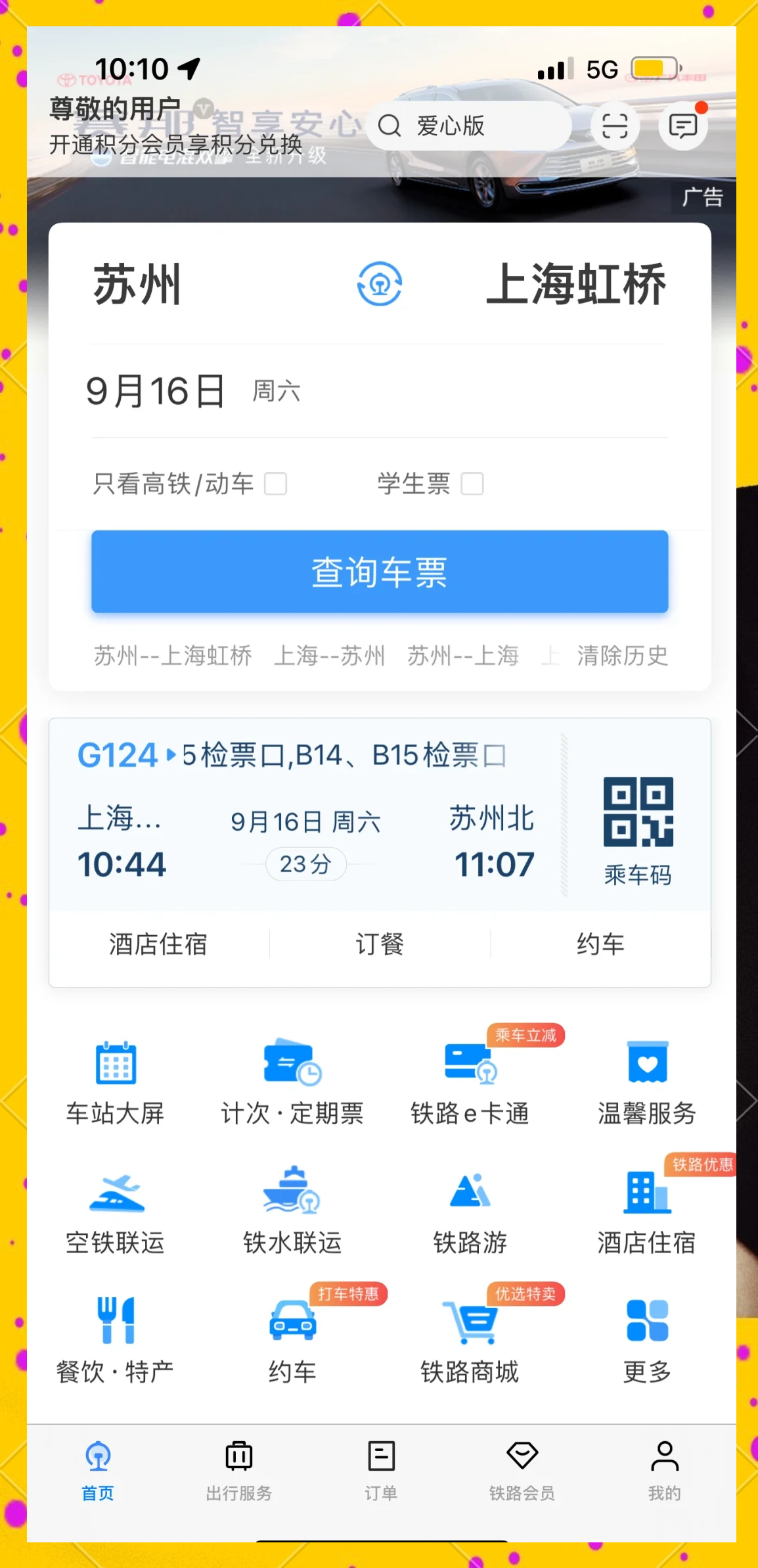Check the 学生票 student ticket option
The width and height of the screenshot is (758, 1568).
click(472, 484)
